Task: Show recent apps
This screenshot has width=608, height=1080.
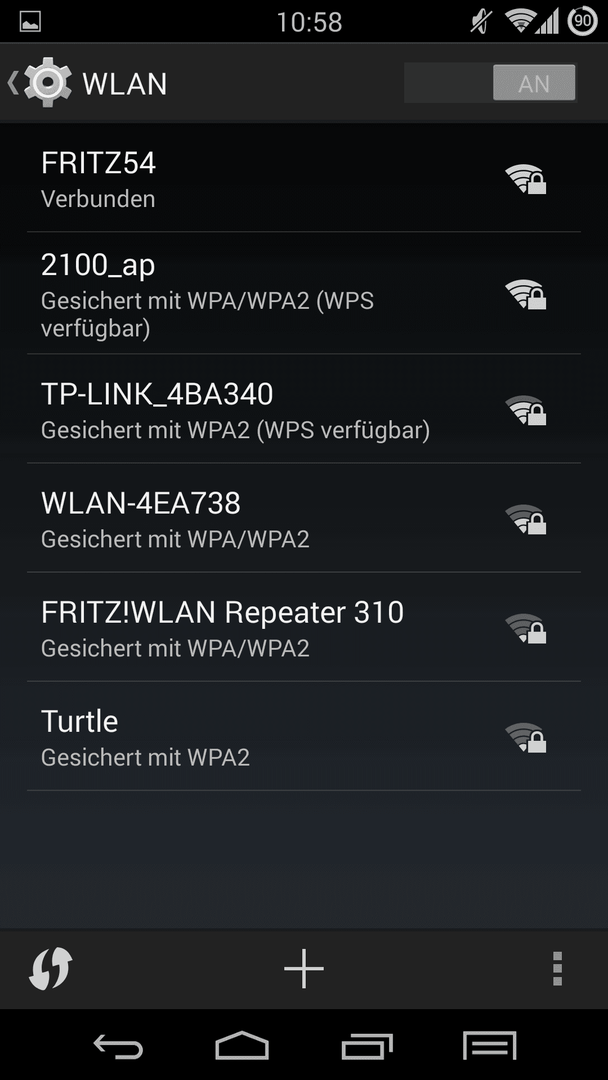Action: coord(367,1046)
